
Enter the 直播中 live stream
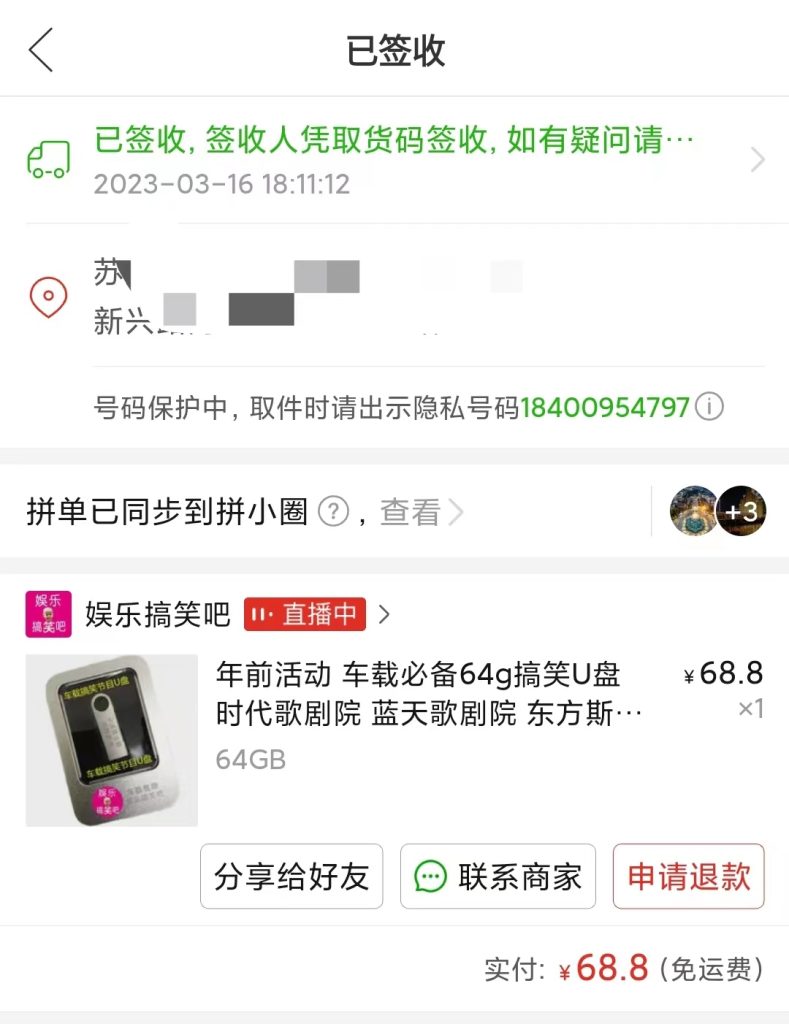(305, 614)
